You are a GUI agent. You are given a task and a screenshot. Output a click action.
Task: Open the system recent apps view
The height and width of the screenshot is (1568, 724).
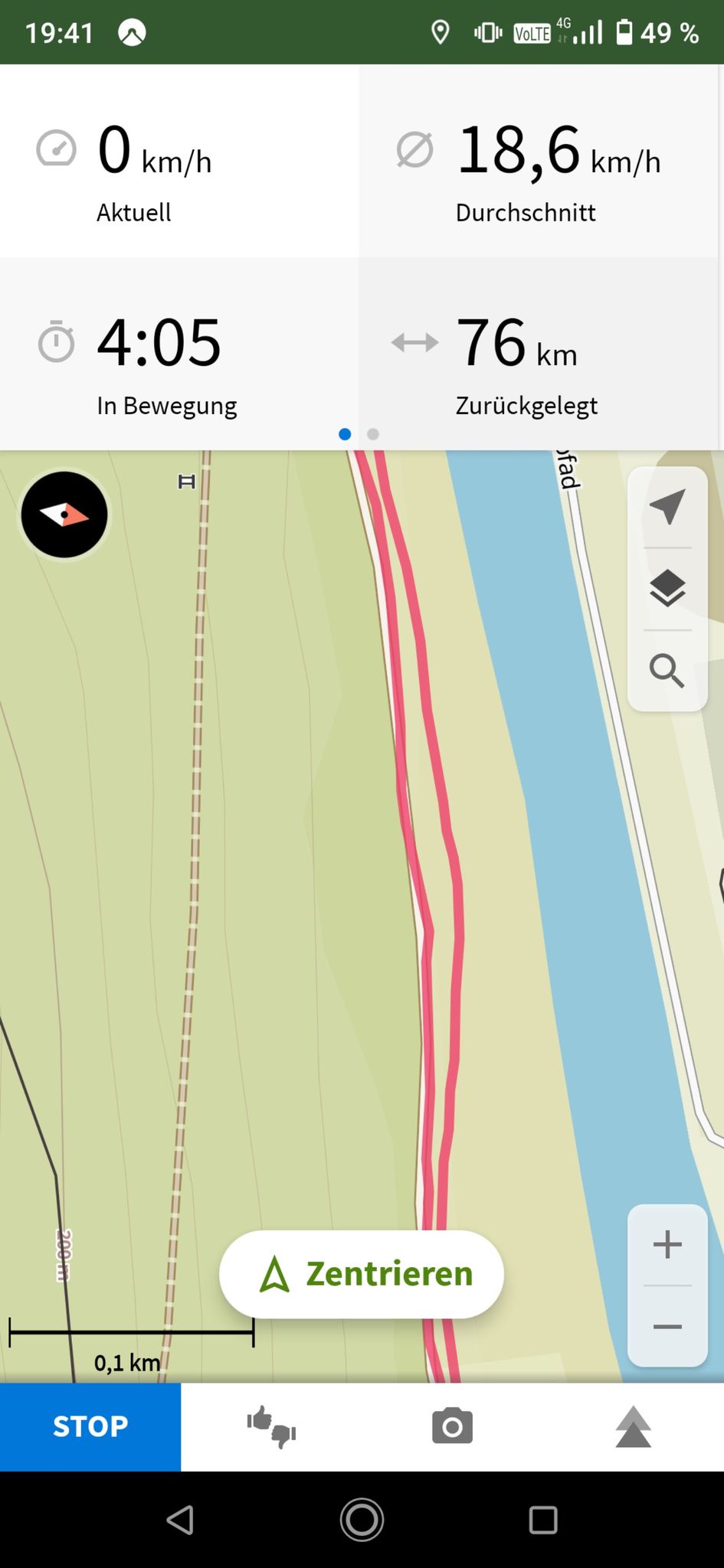[x=543, y=1520]
